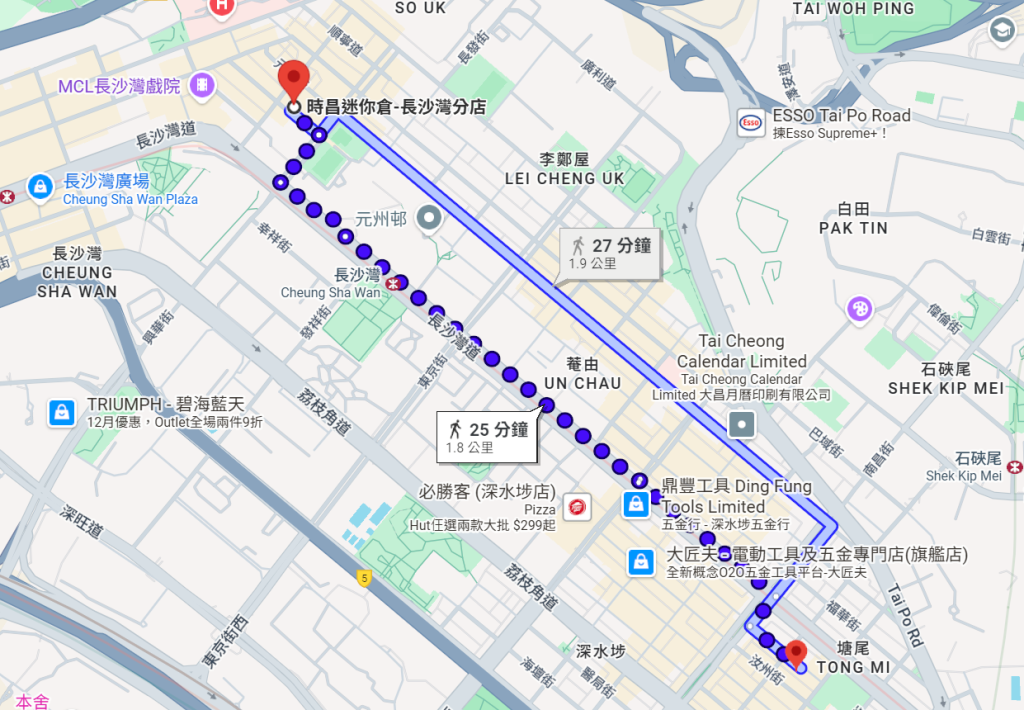Open the Tong Mi destination pin
1024x710 pixels.
(x=796, y=655)
